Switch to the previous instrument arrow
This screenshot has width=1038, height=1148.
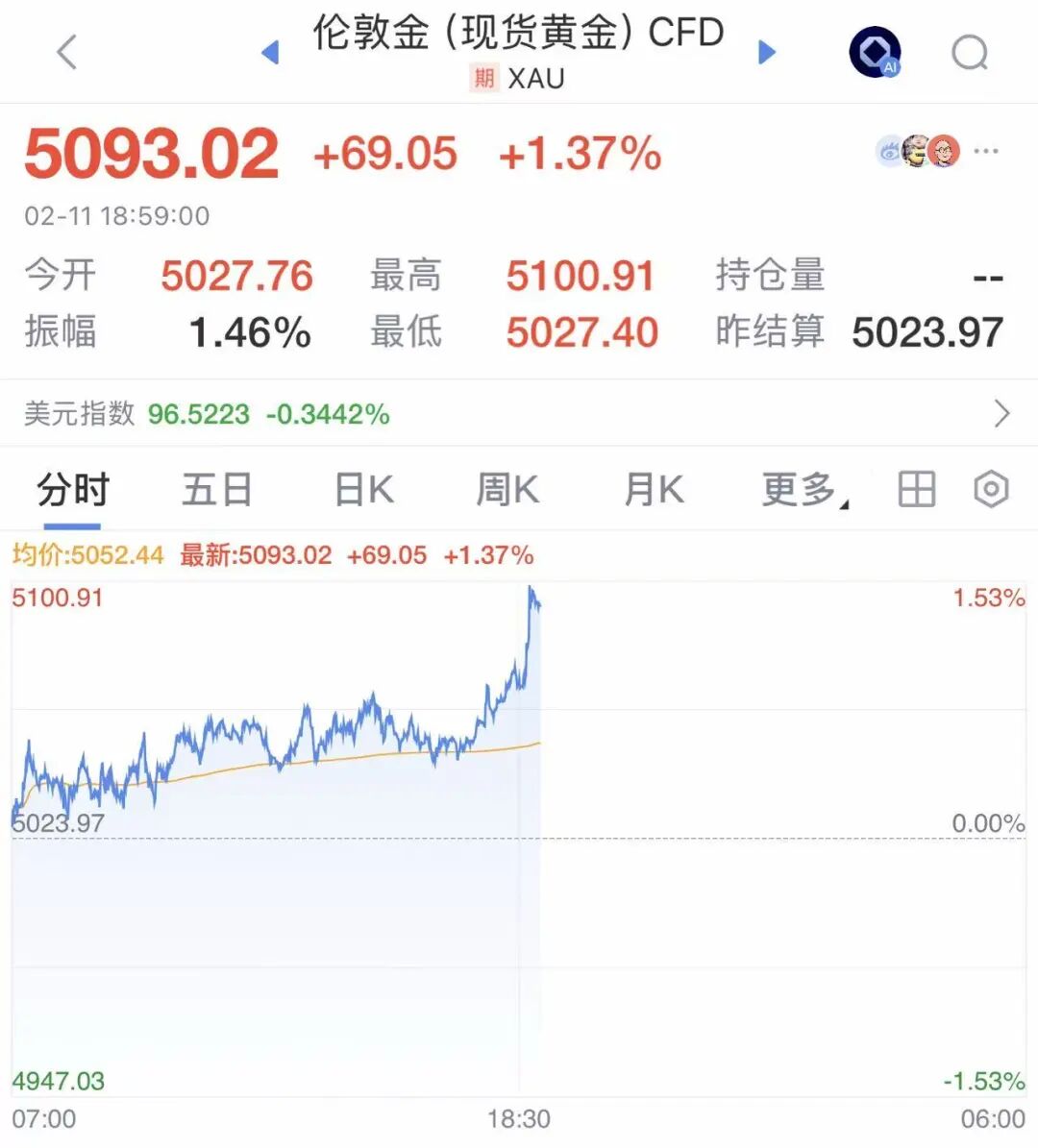pyautogui.click(x=270, y=52)
